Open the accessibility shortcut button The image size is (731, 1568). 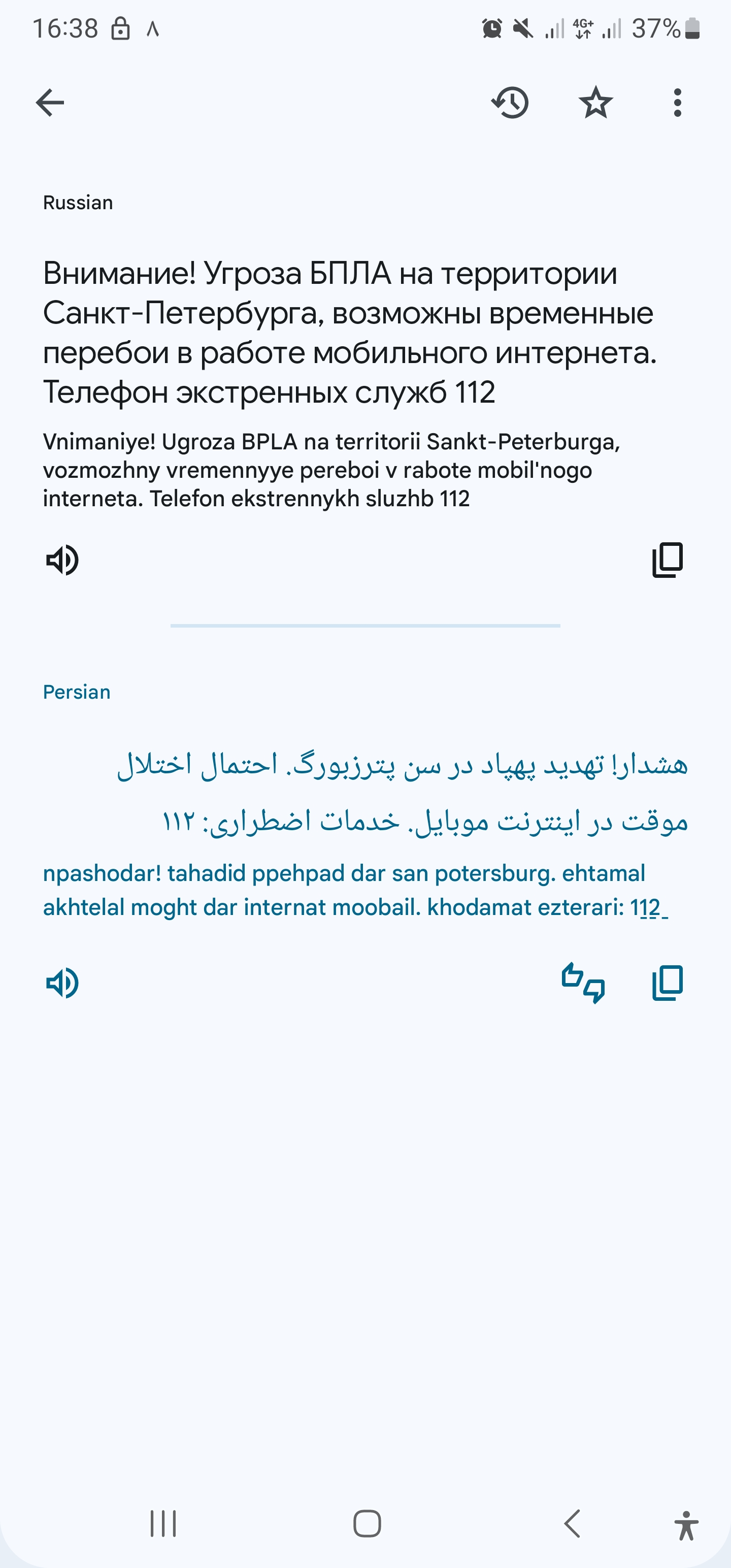tap(686, 1525)
